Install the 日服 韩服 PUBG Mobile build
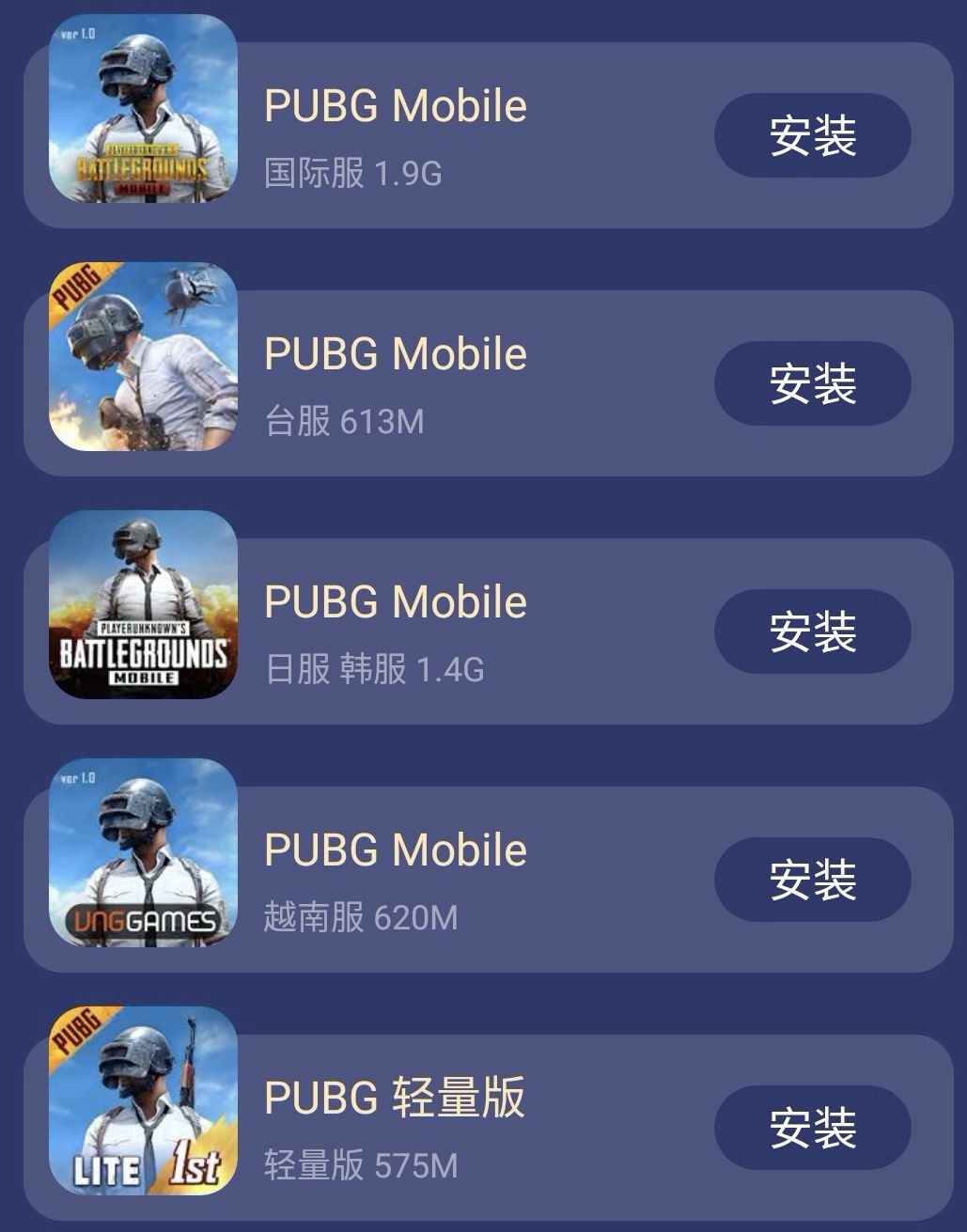Screen dimensions: 967x1232 click(x=811, y=632)
